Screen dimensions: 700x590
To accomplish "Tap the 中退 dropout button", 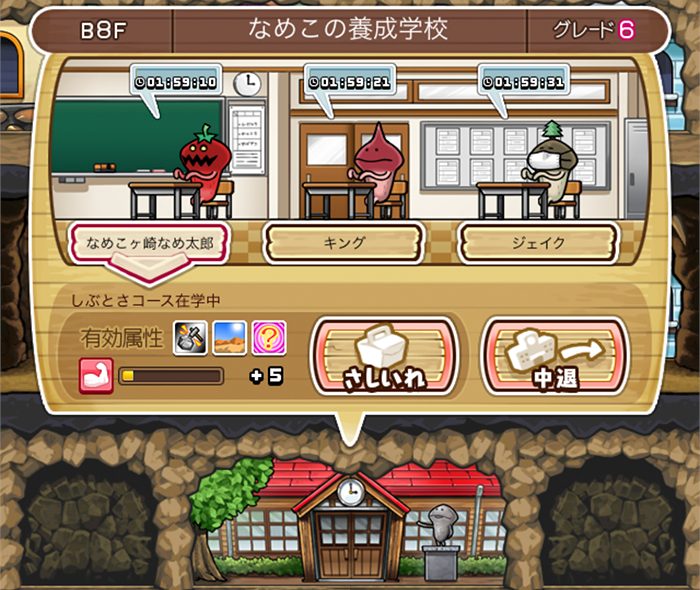I will click(556, 357).
